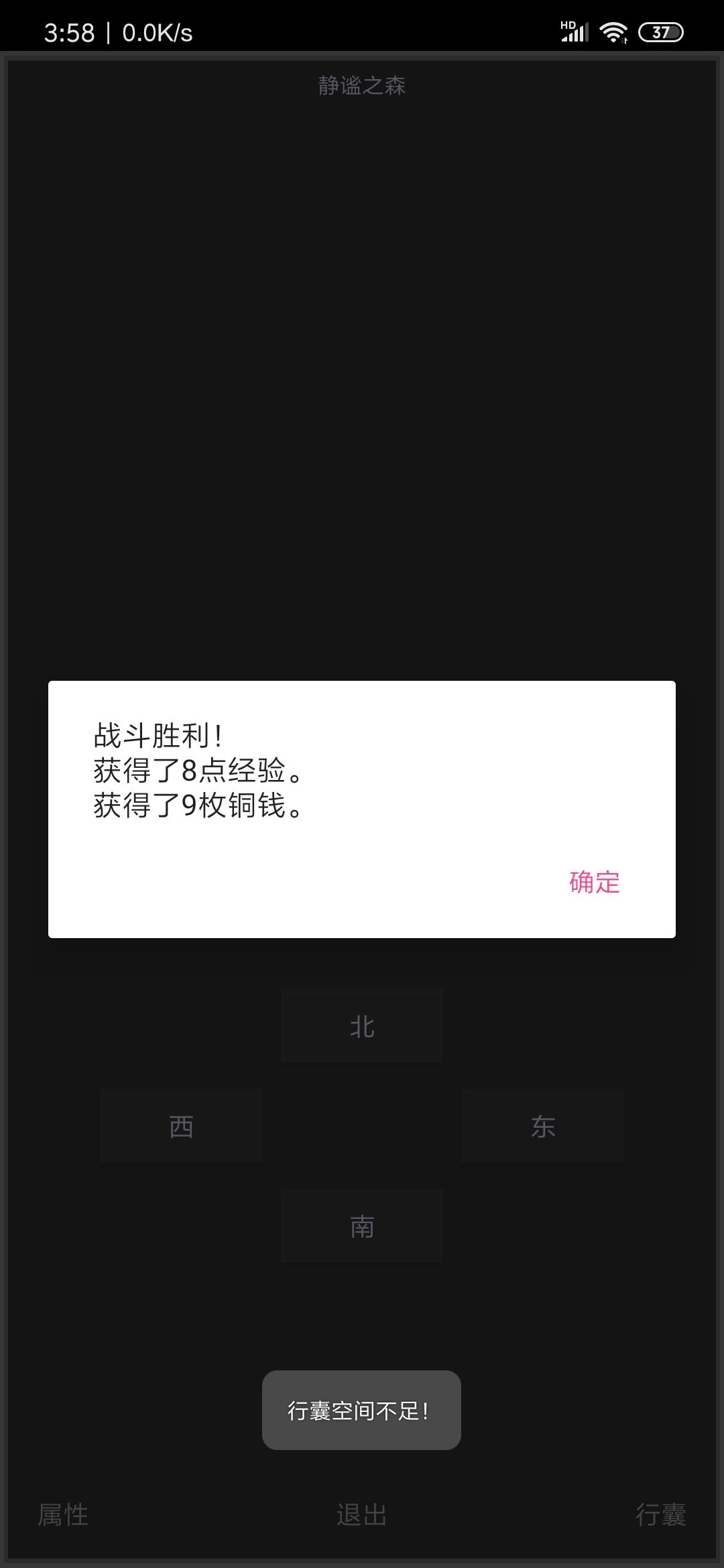This screenshot has width=724, height=1568.
Task: Tap the Wi-Fi icon in the status bar
Action: (x=612, y=29)
